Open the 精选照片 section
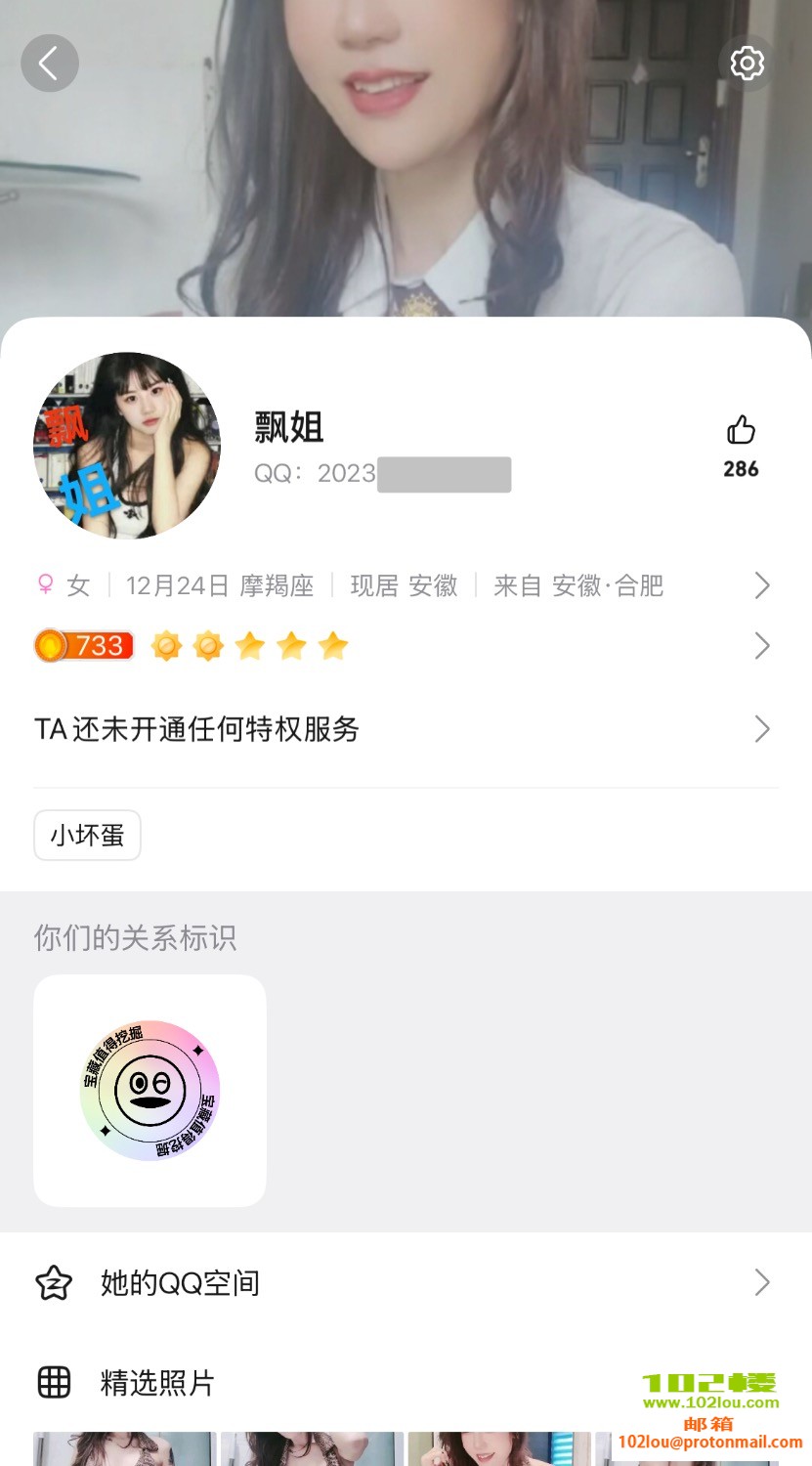The image size is (812, 1466). tap(156, 1383)
